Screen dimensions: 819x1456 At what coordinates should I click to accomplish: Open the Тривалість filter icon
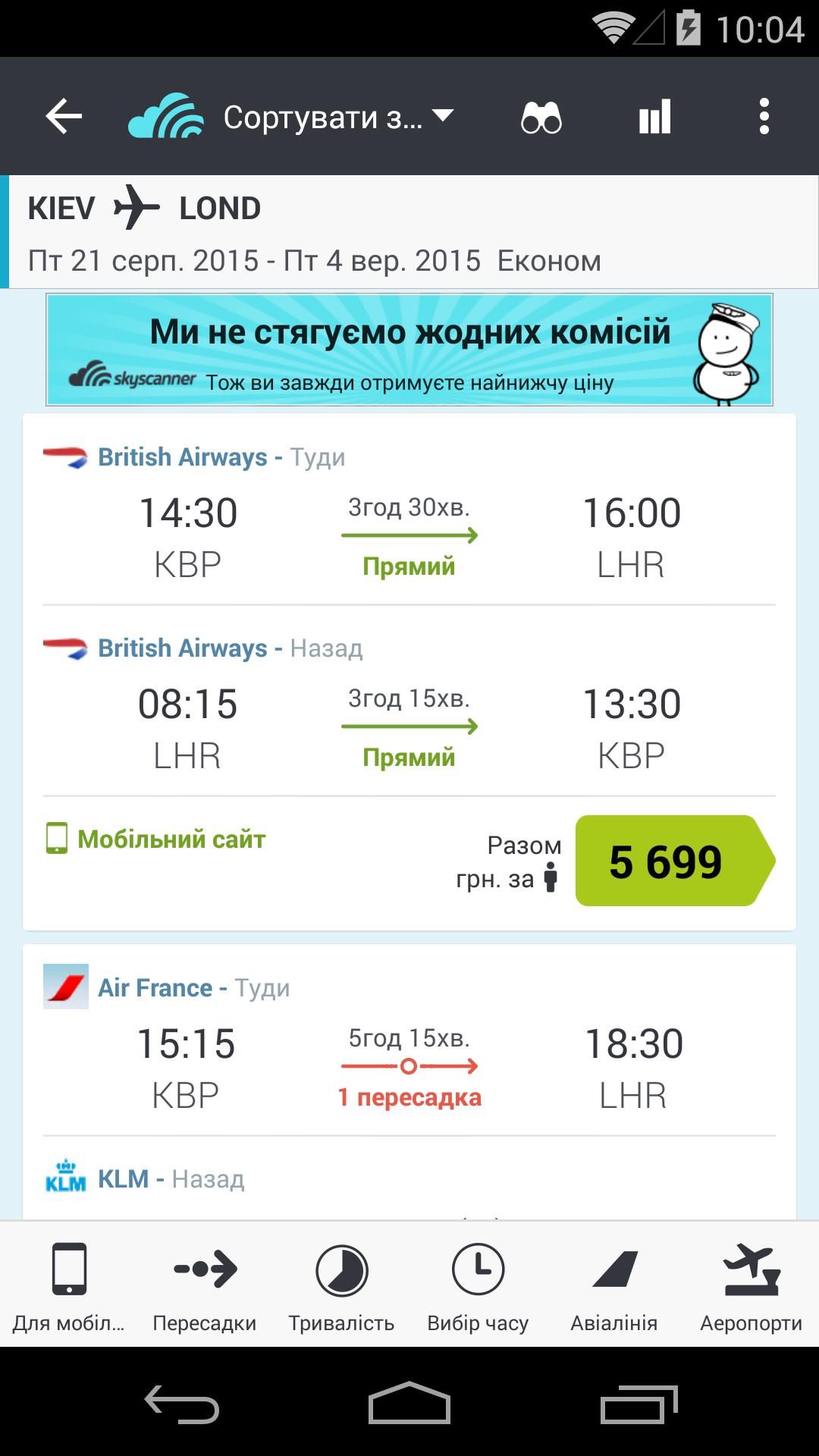point(340,1266)
